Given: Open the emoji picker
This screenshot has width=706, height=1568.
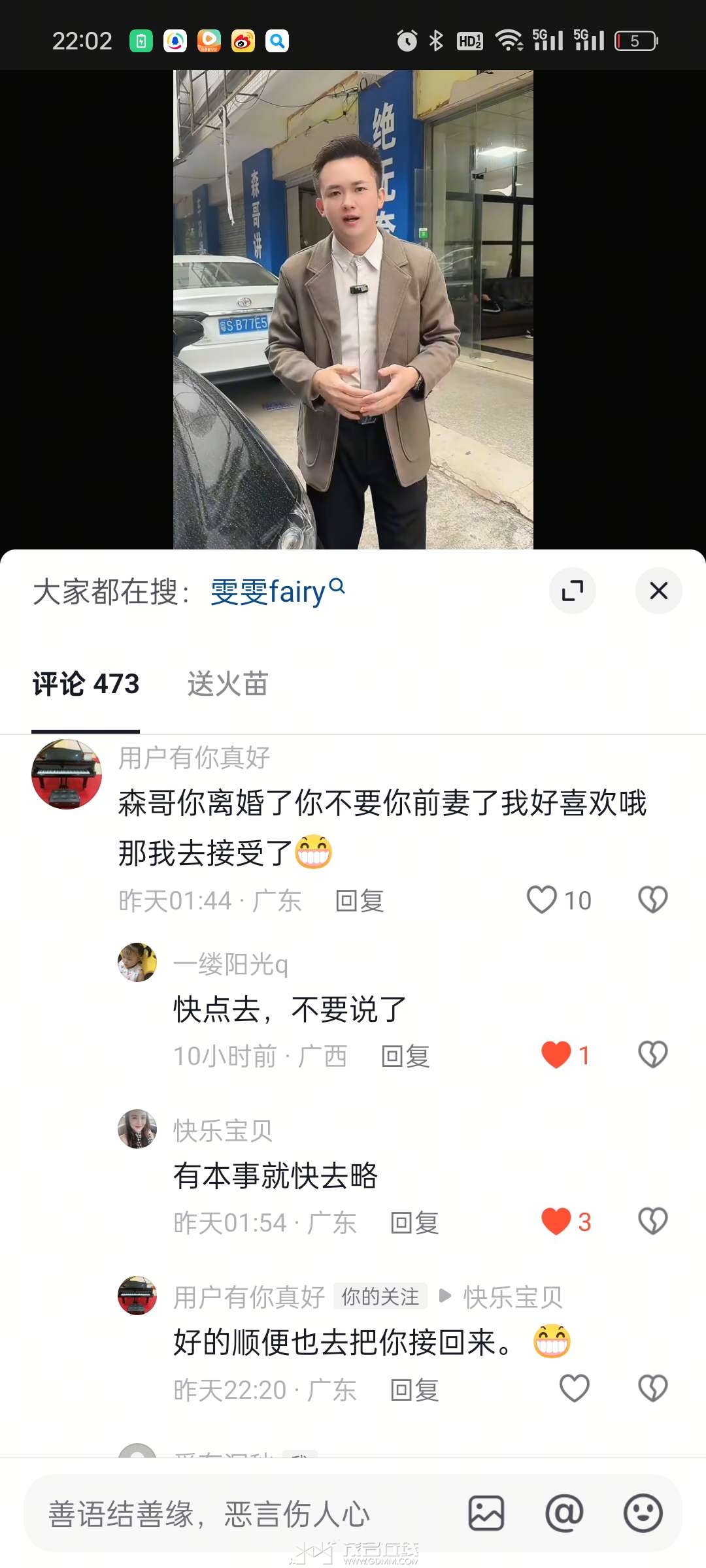Looking at the screenshot, I should (643, 1513).
